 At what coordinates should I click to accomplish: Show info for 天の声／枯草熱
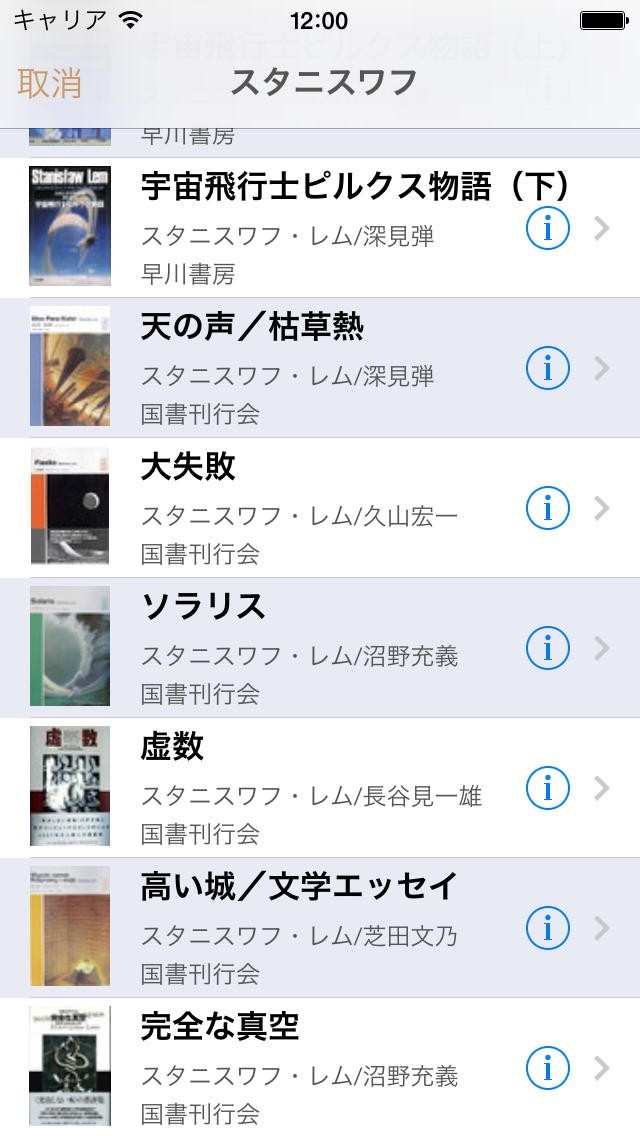coord(547,369)
